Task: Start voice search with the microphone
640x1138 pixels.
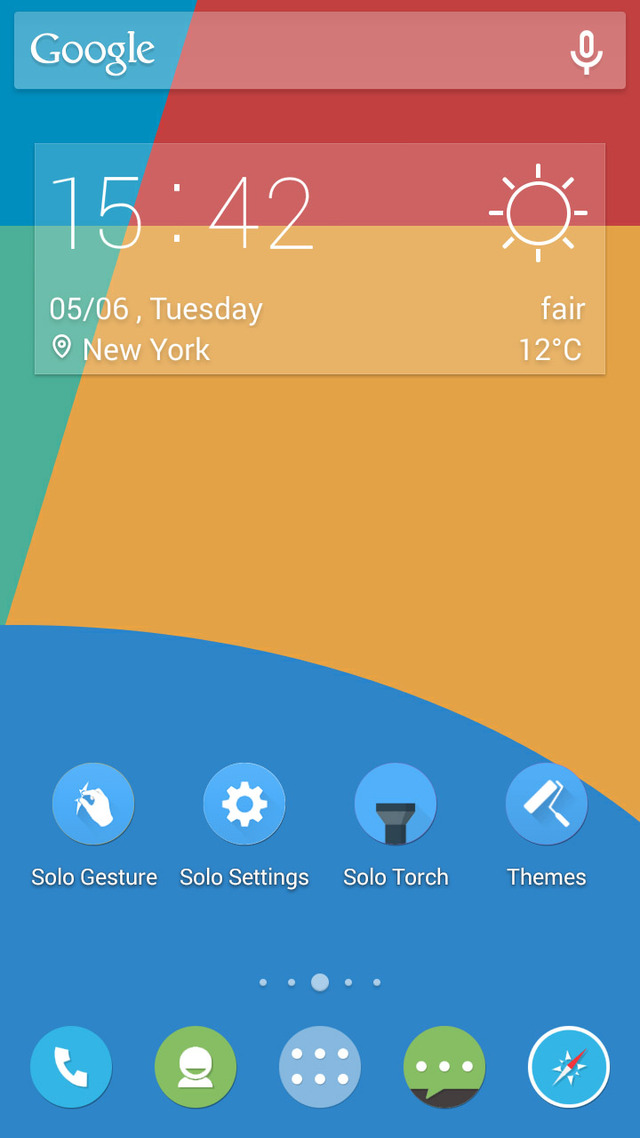Action: click(x=586, y=51)
